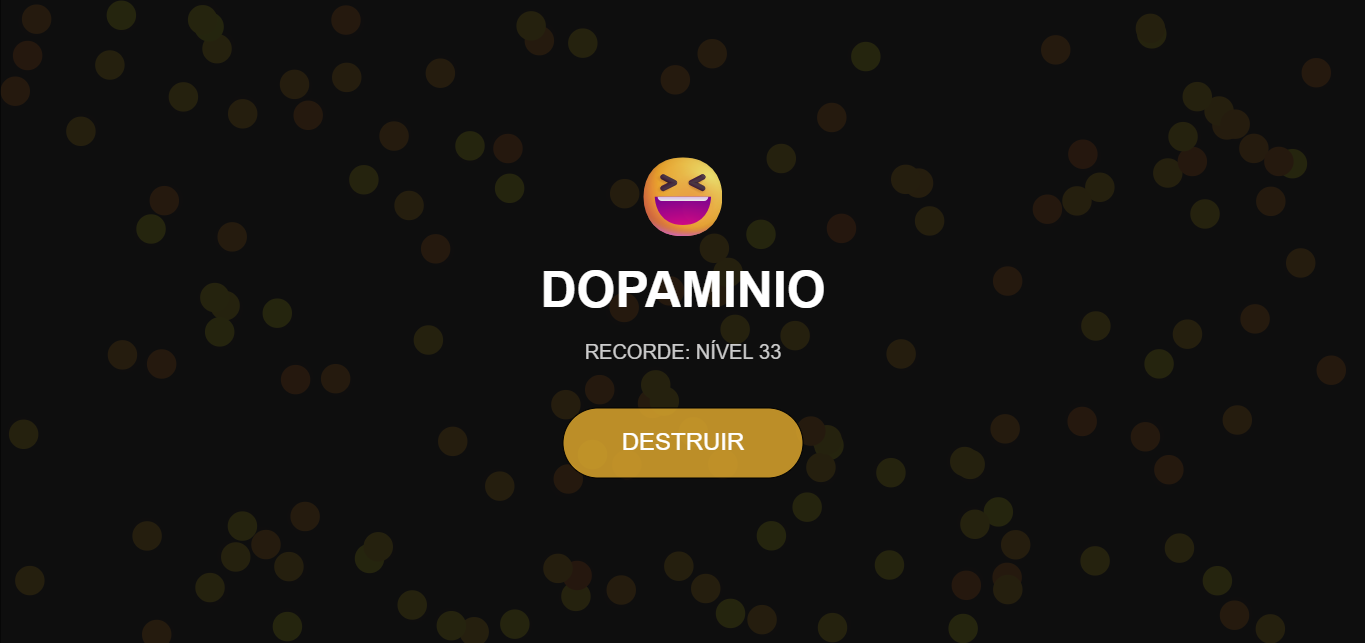Tap the DESTRUIR button to start
The width and height of the screenshot is (1365, 643).
coord(682,442)
